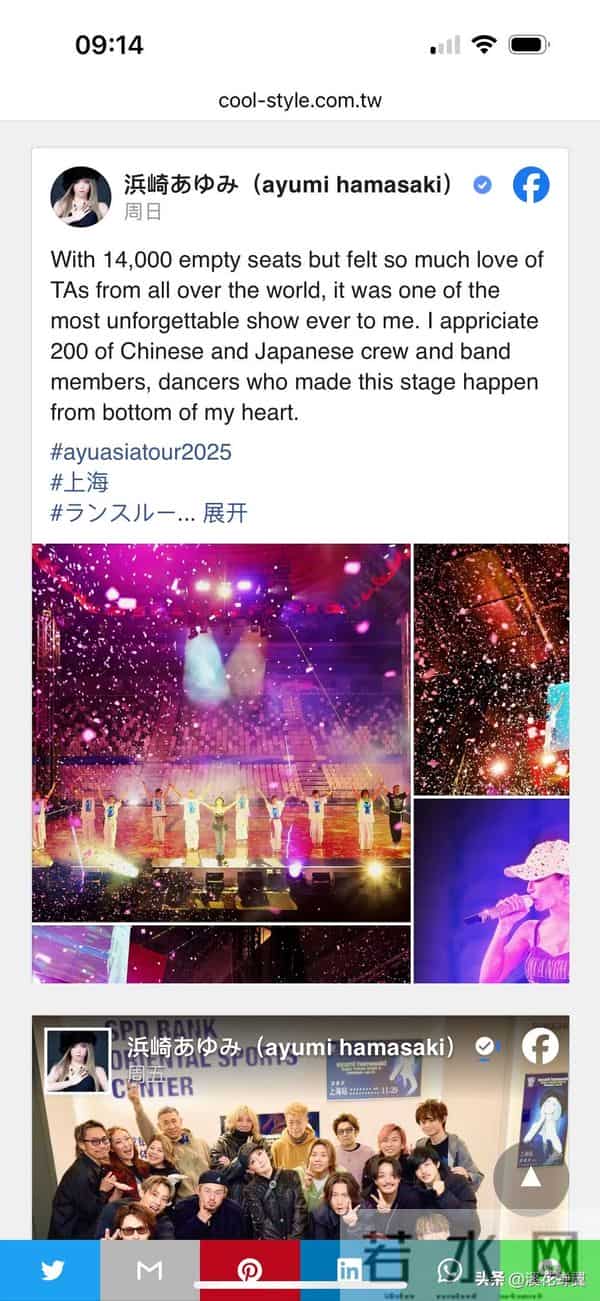Screen dimensions: 600x1301
Task: Open ayumi hamasaki's profile from first post's name
Action: pyautogui.click(x=290, y=185)
